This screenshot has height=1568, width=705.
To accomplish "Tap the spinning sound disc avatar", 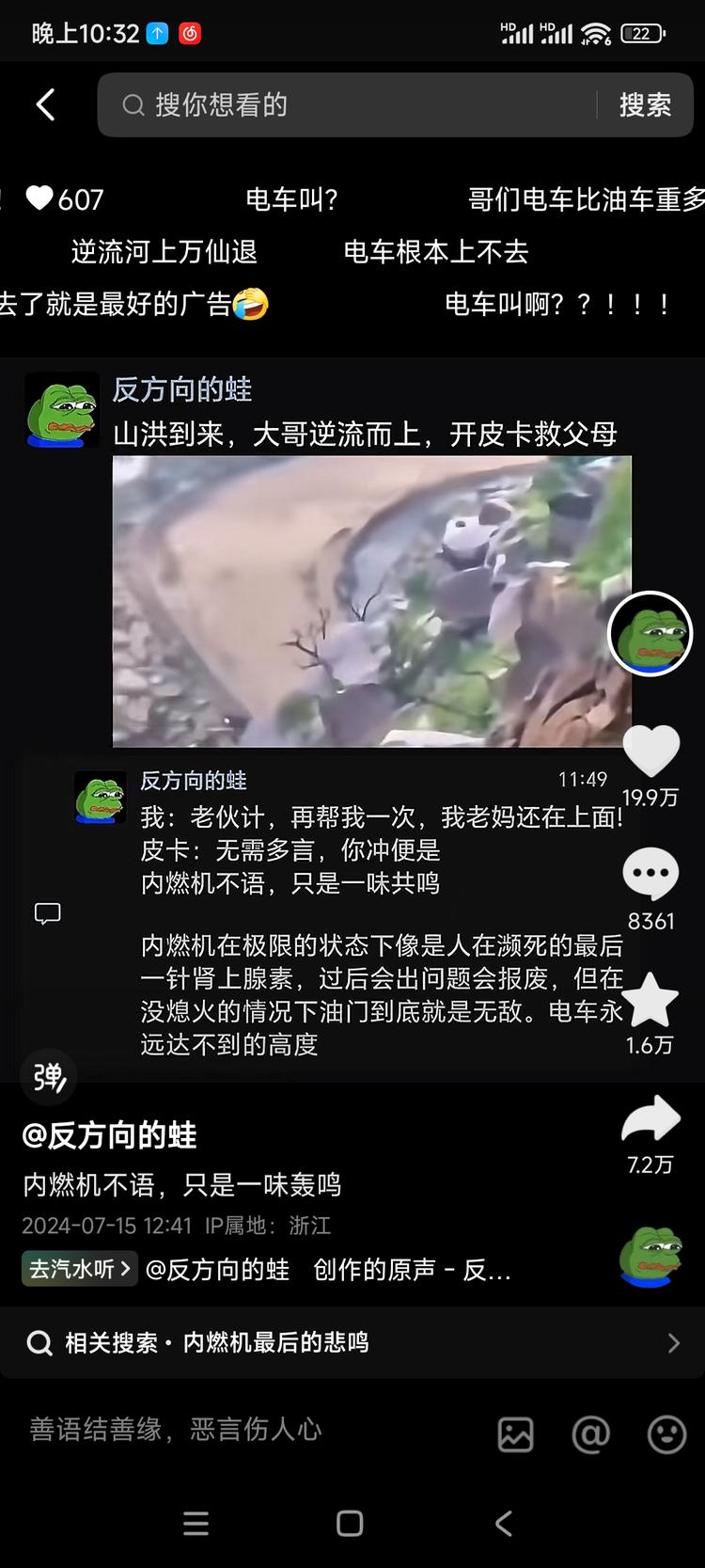I will point(651,1255).
